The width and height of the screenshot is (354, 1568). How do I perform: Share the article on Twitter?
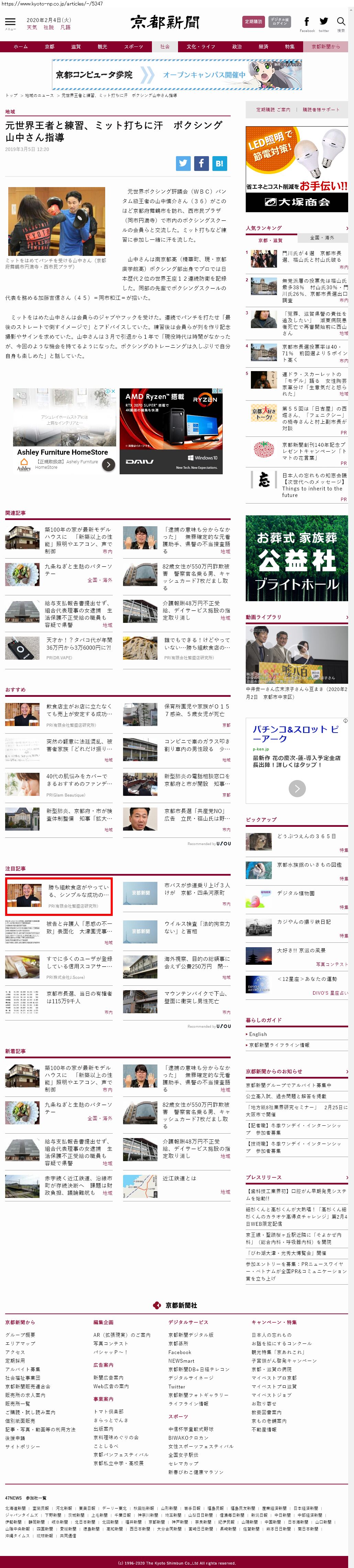(183, 163)
